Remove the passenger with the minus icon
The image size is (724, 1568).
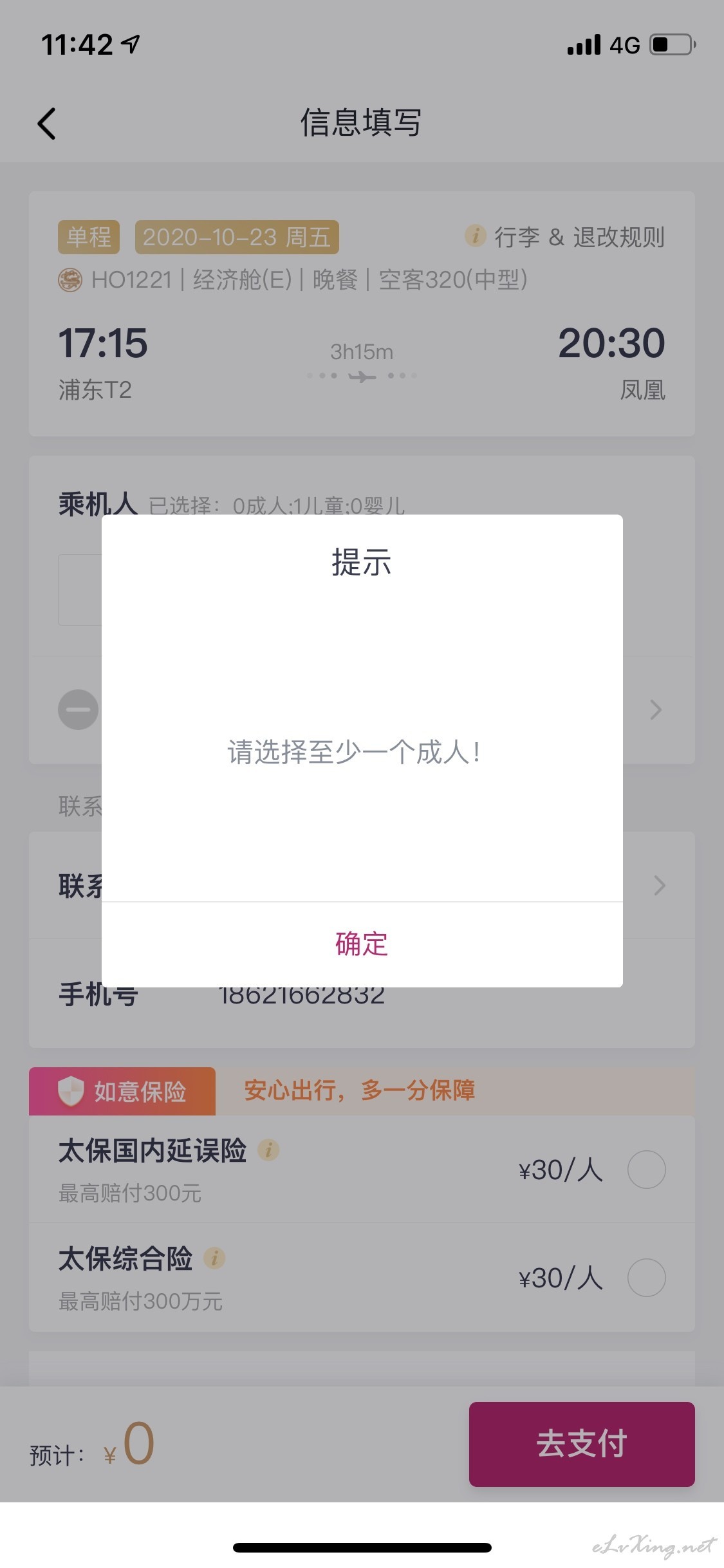pos(78,709)
